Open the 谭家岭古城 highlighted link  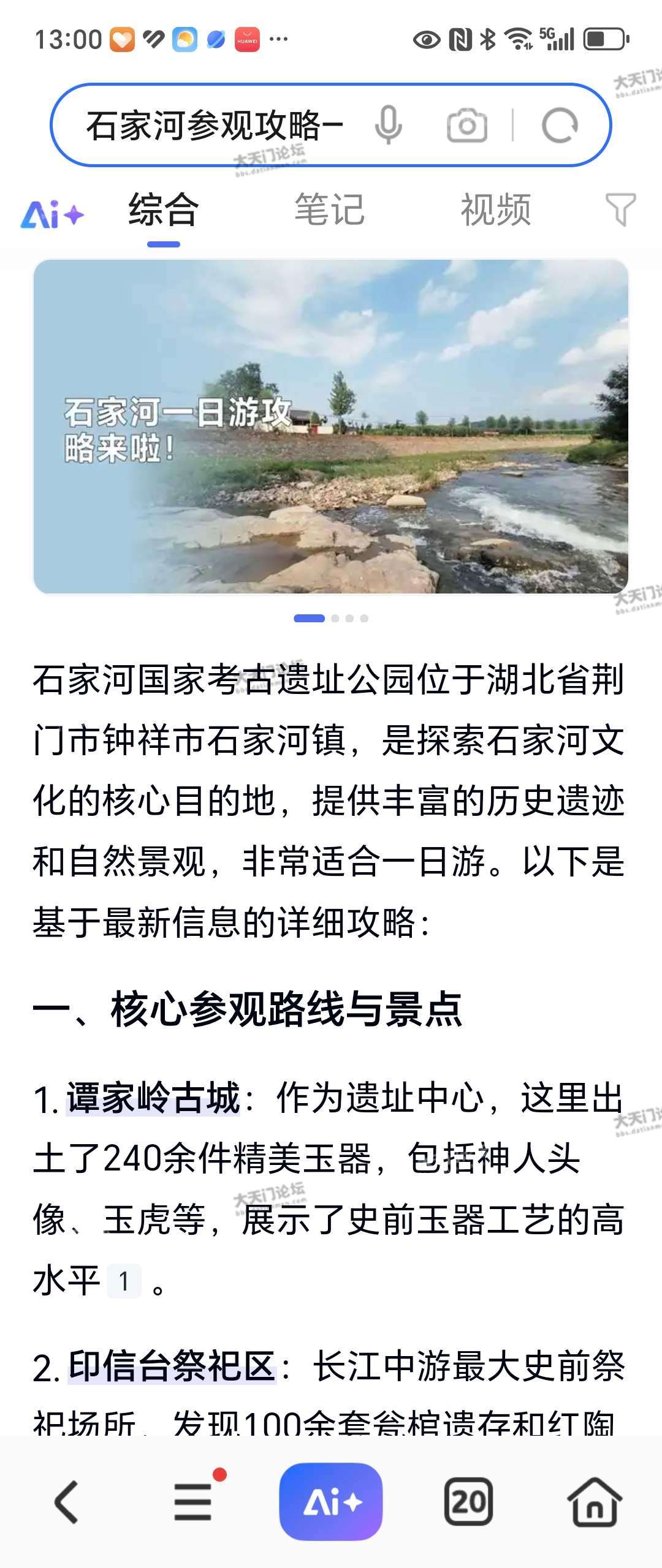(153, 1098)
